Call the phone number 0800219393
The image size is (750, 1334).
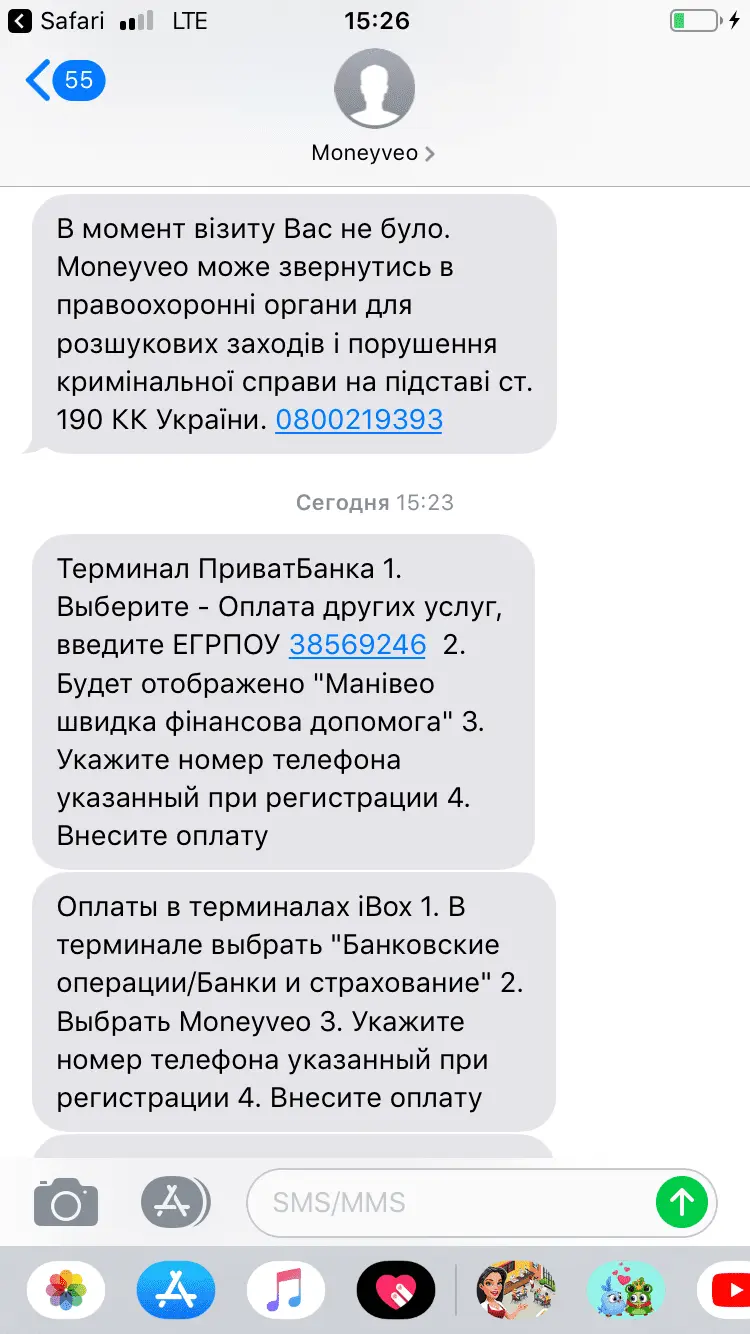click(358, 419)
